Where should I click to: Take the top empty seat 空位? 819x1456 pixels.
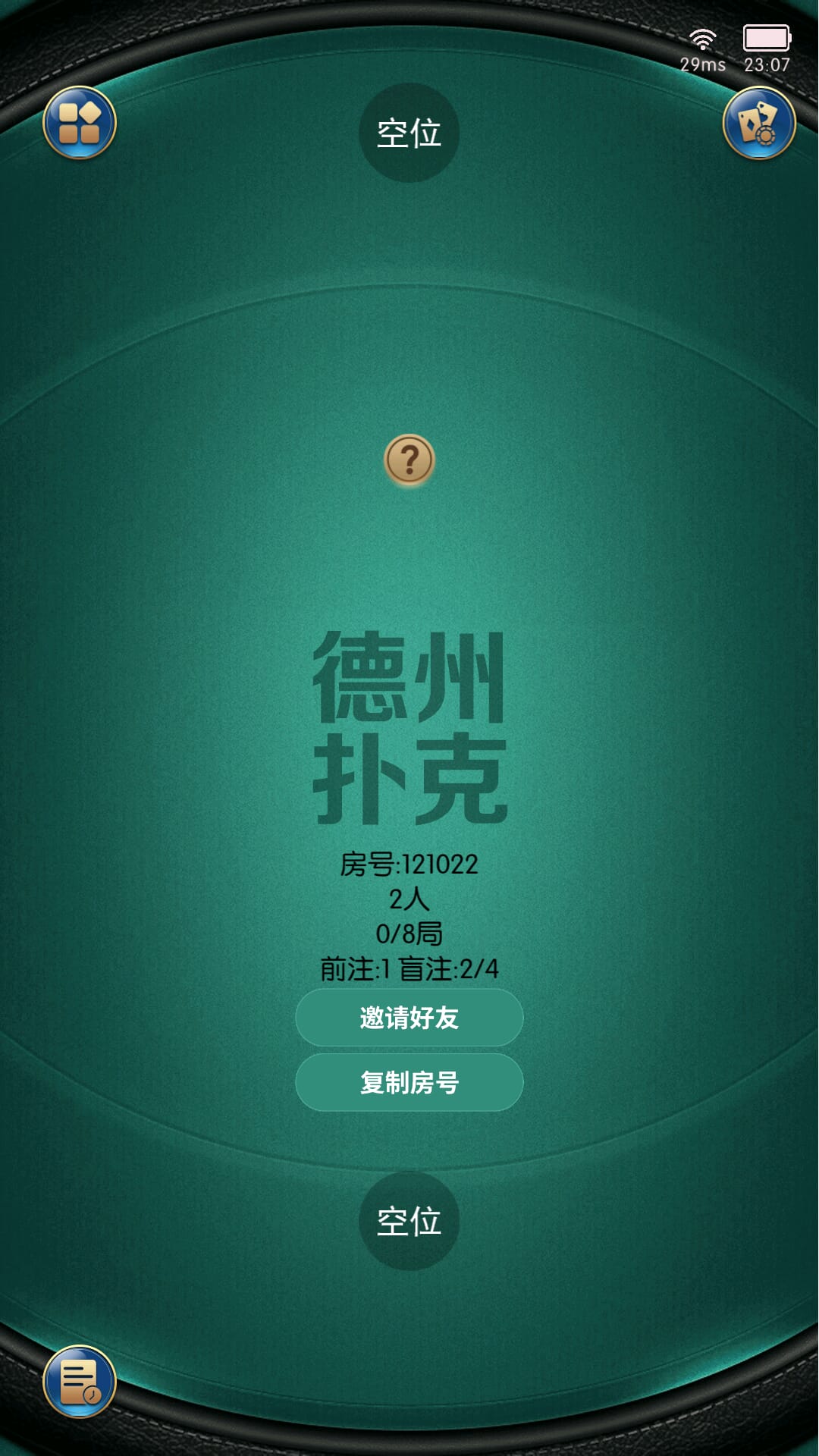click(x=409, y=133)
